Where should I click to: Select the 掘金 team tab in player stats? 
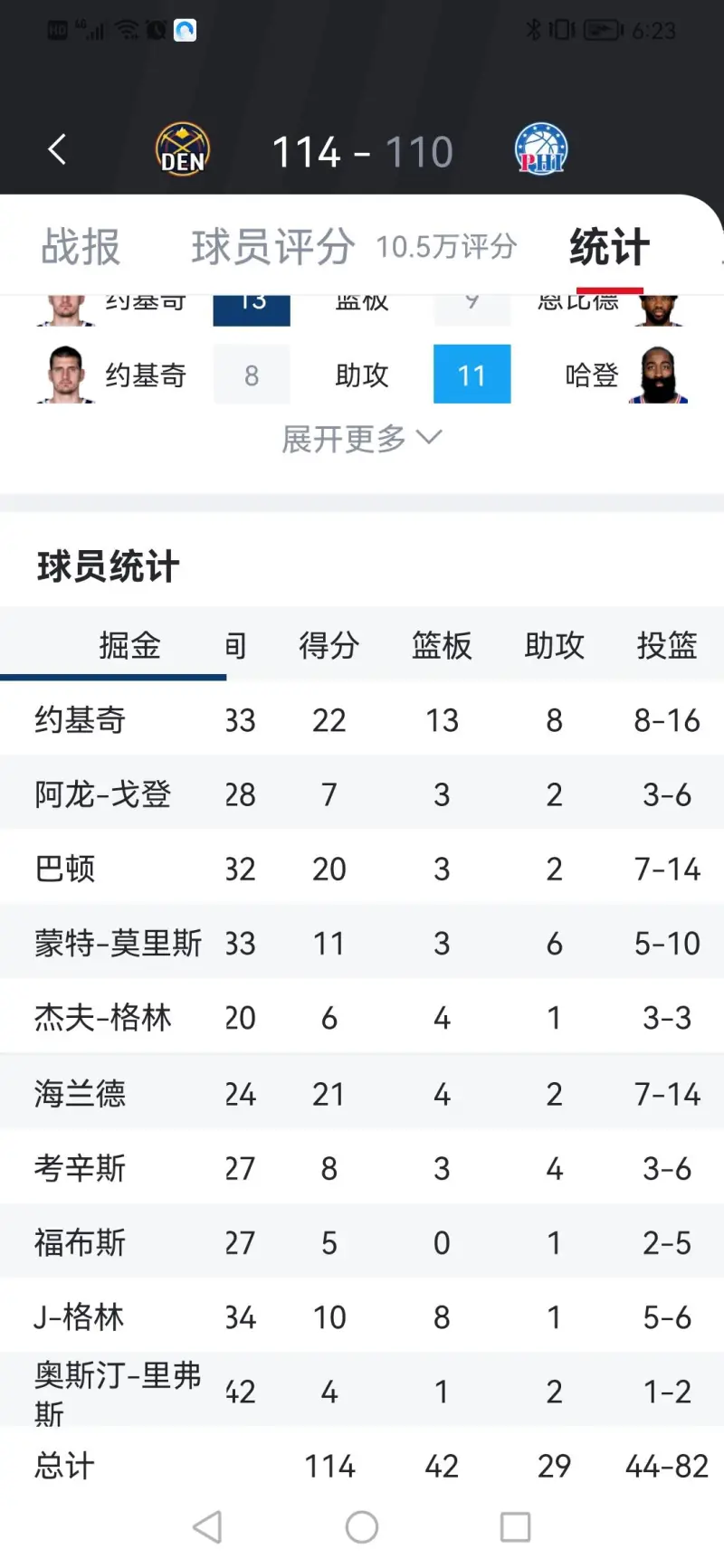[129, 645]
